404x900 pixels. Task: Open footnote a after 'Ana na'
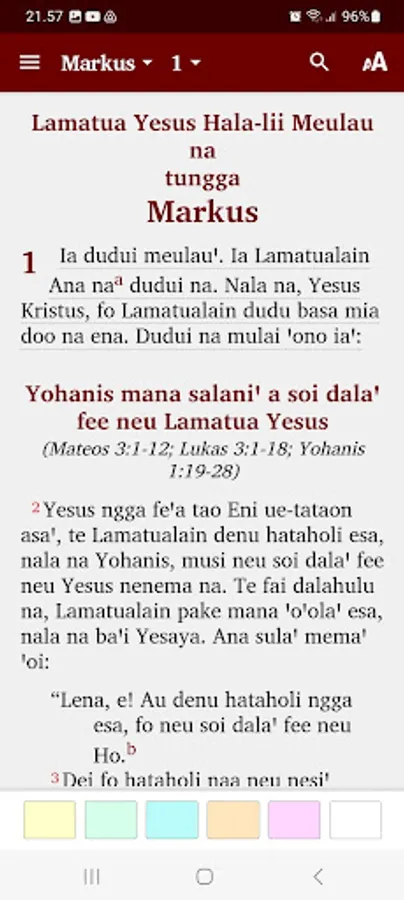tap(119, 281)
